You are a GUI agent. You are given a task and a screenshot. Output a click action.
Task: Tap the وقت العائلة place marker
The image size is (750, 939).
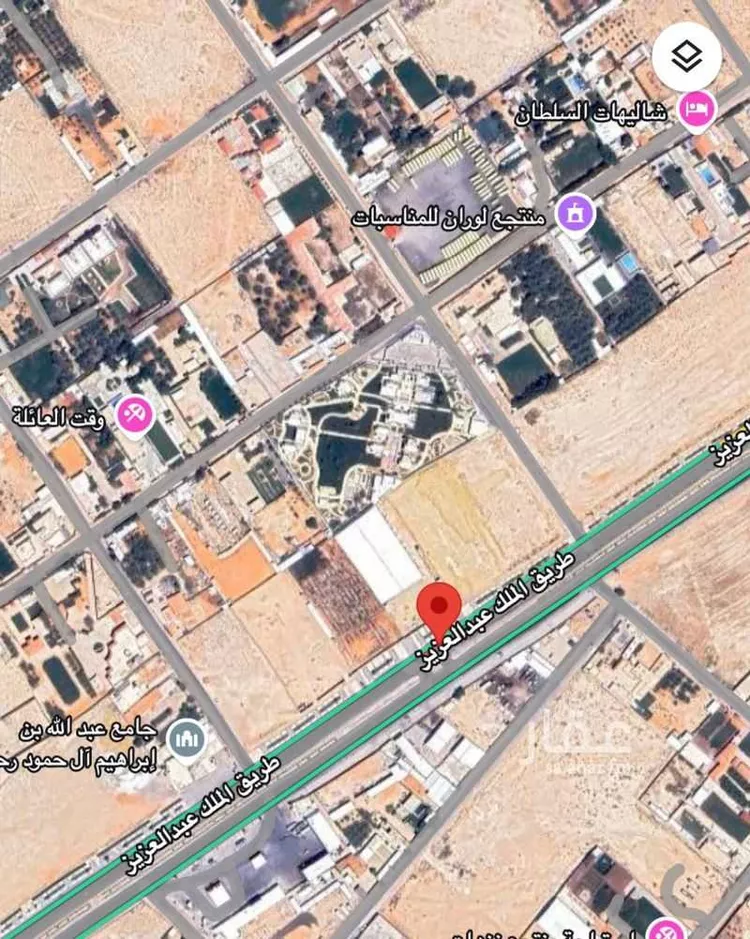pos(133,415)
